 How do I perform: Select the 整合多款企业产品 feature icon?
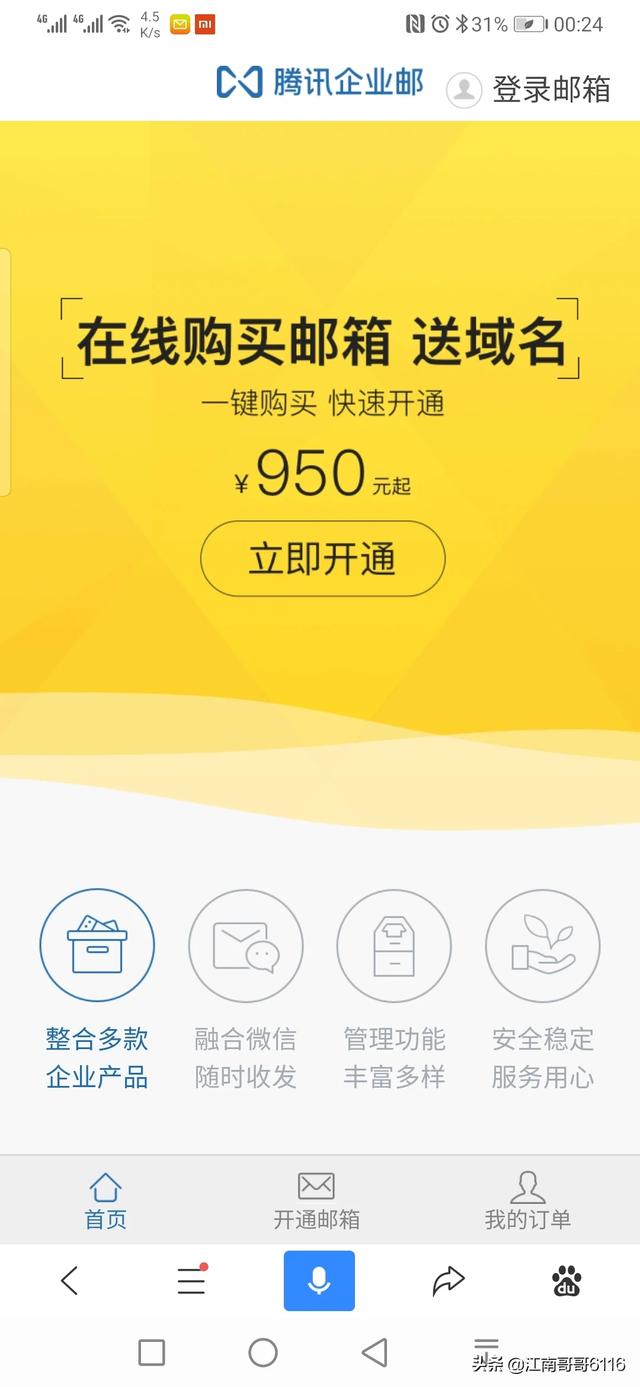(x=97, y=946)
